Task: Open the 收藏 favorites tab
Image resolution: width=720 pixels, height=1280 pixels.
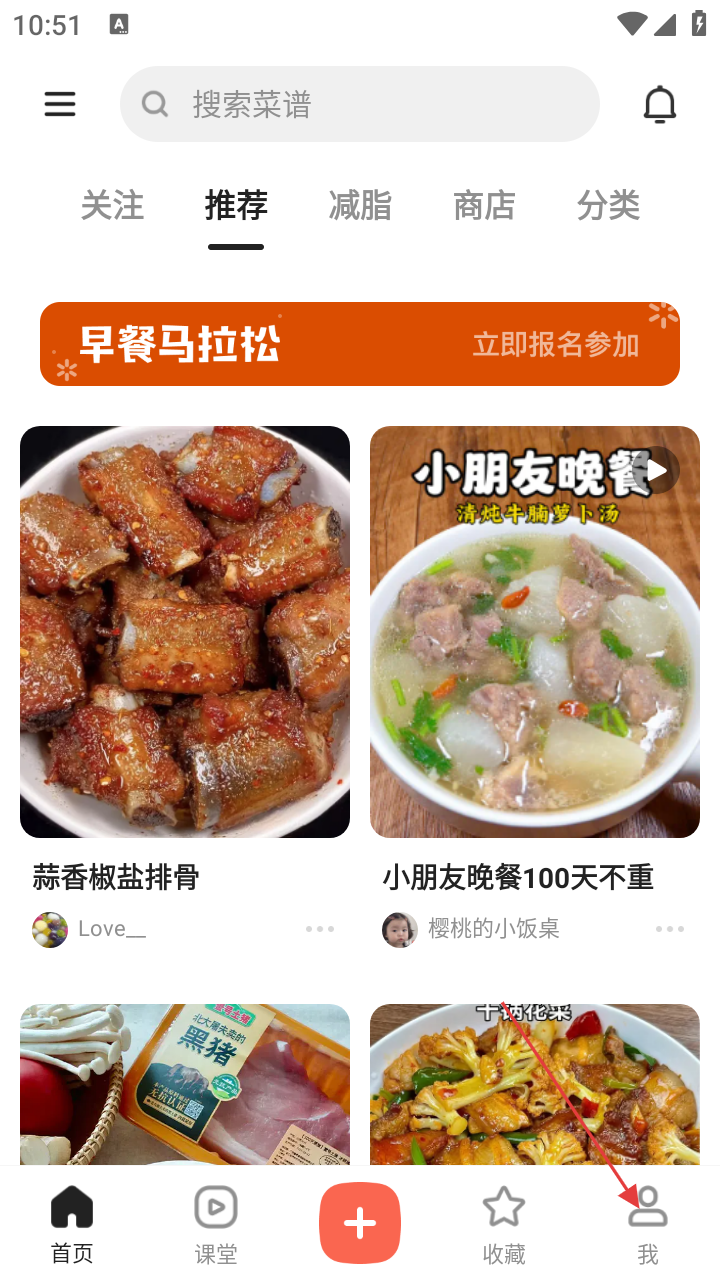Action: 504,1224
